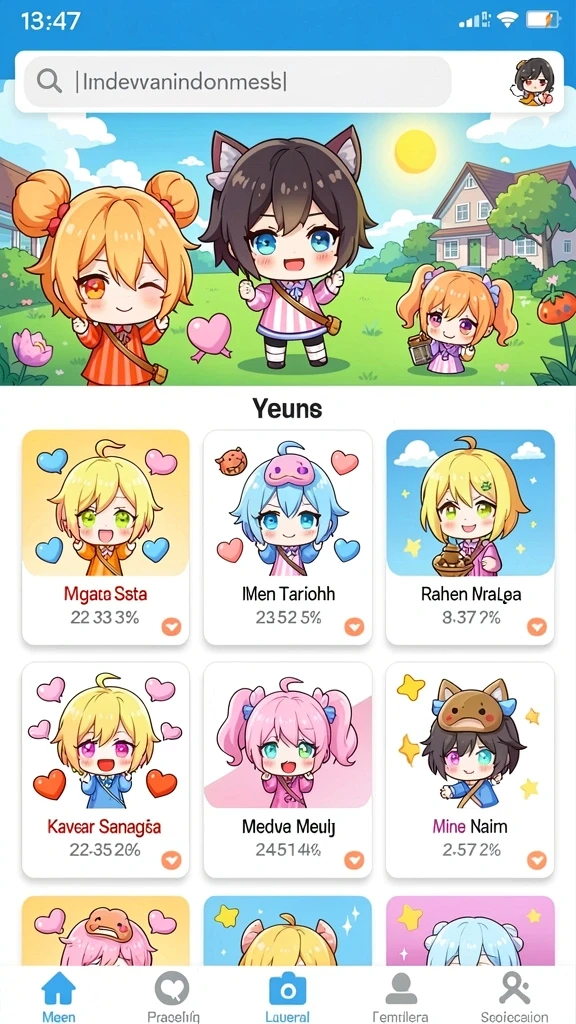Open the IMen Tariohh character card
This screenshot has height=1024, width=576.
point(288,537)
